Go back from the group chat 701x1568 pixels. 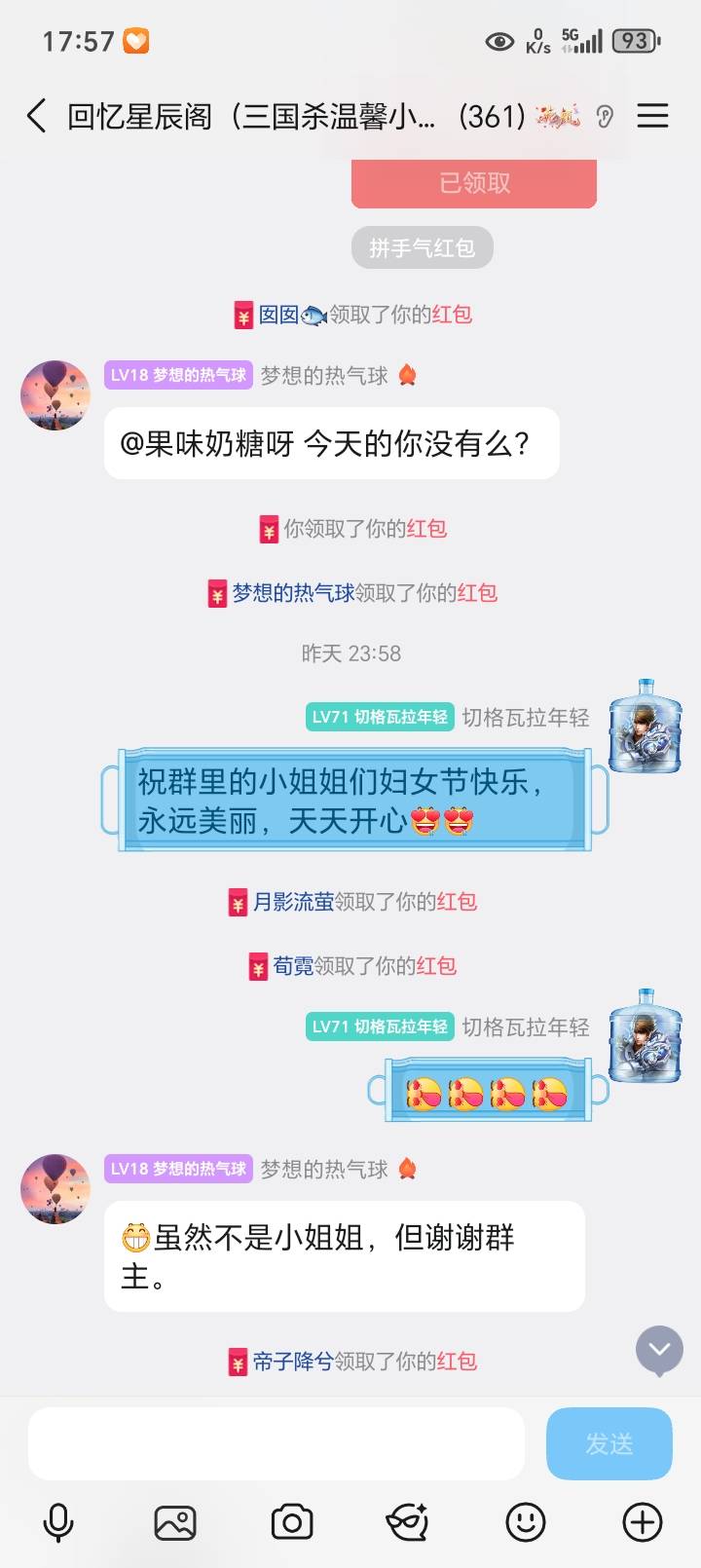37,117
